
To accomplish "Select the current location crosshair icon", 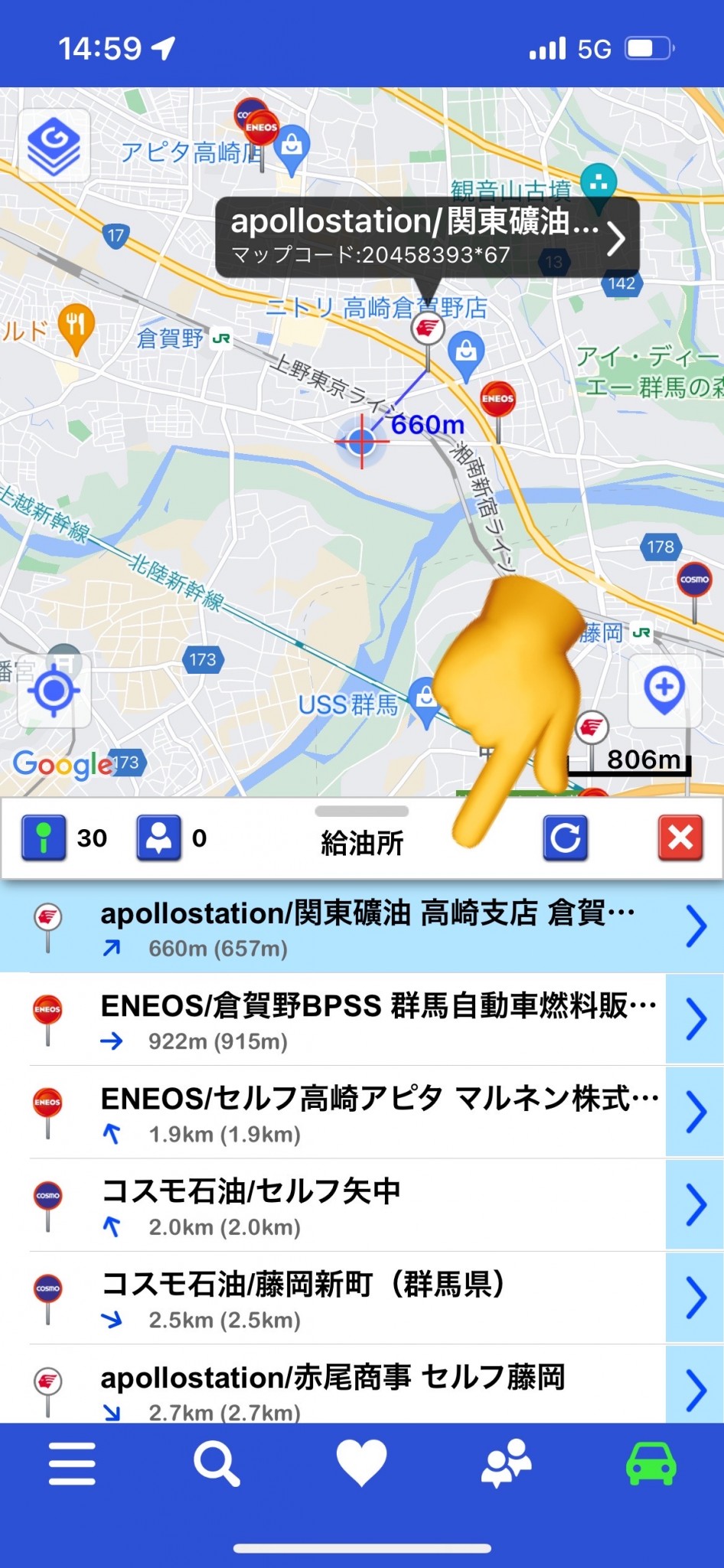I will coord(54,690).
